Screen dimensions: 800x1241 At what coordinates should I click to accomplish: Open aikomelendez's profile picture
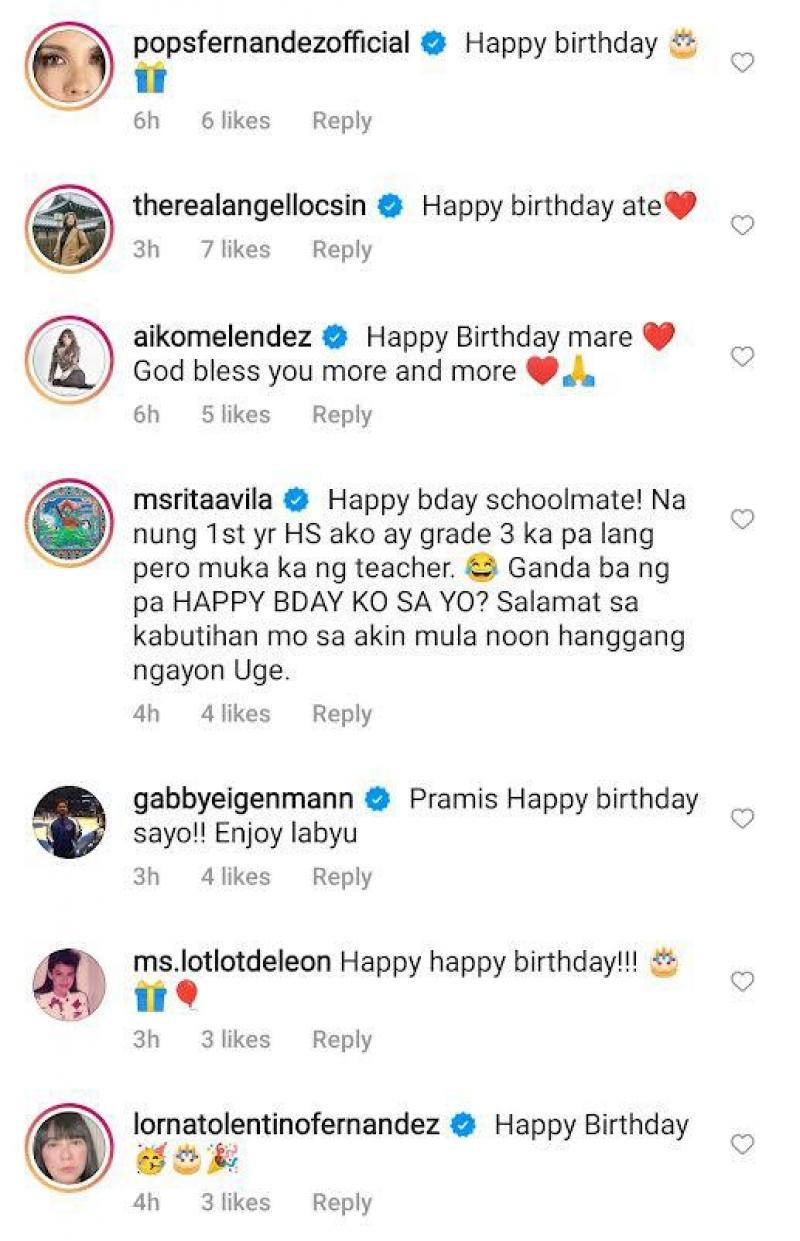tap(69, 360)
